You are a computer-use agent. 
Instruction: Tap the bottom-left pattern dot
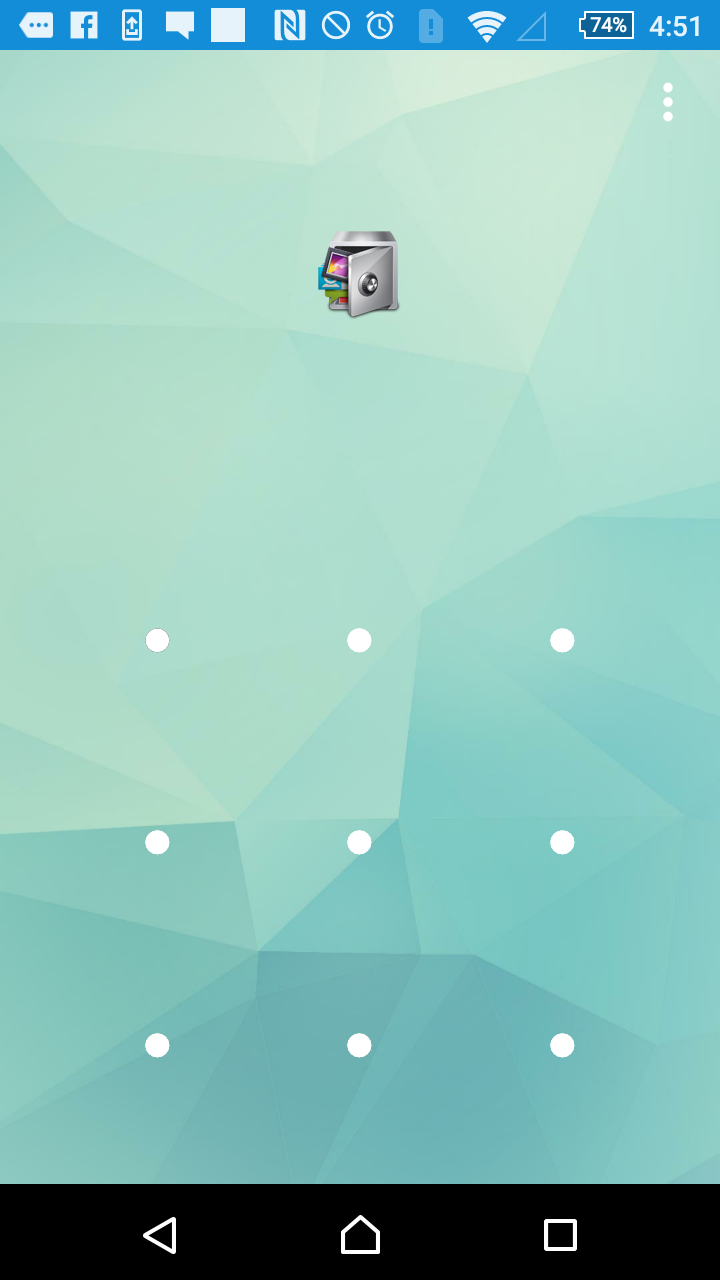coord(157,1045)
